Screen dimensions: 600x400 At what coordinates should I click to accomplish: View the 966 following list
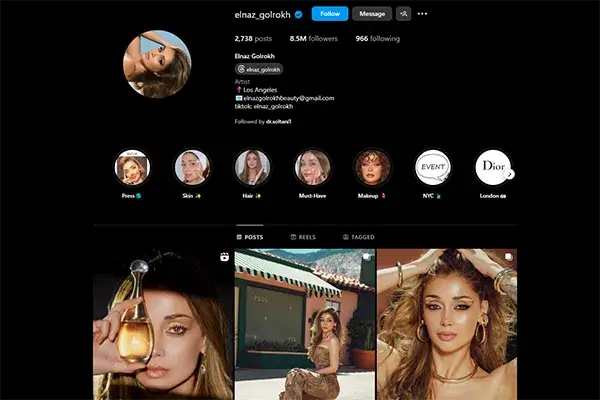click(377, 38)
